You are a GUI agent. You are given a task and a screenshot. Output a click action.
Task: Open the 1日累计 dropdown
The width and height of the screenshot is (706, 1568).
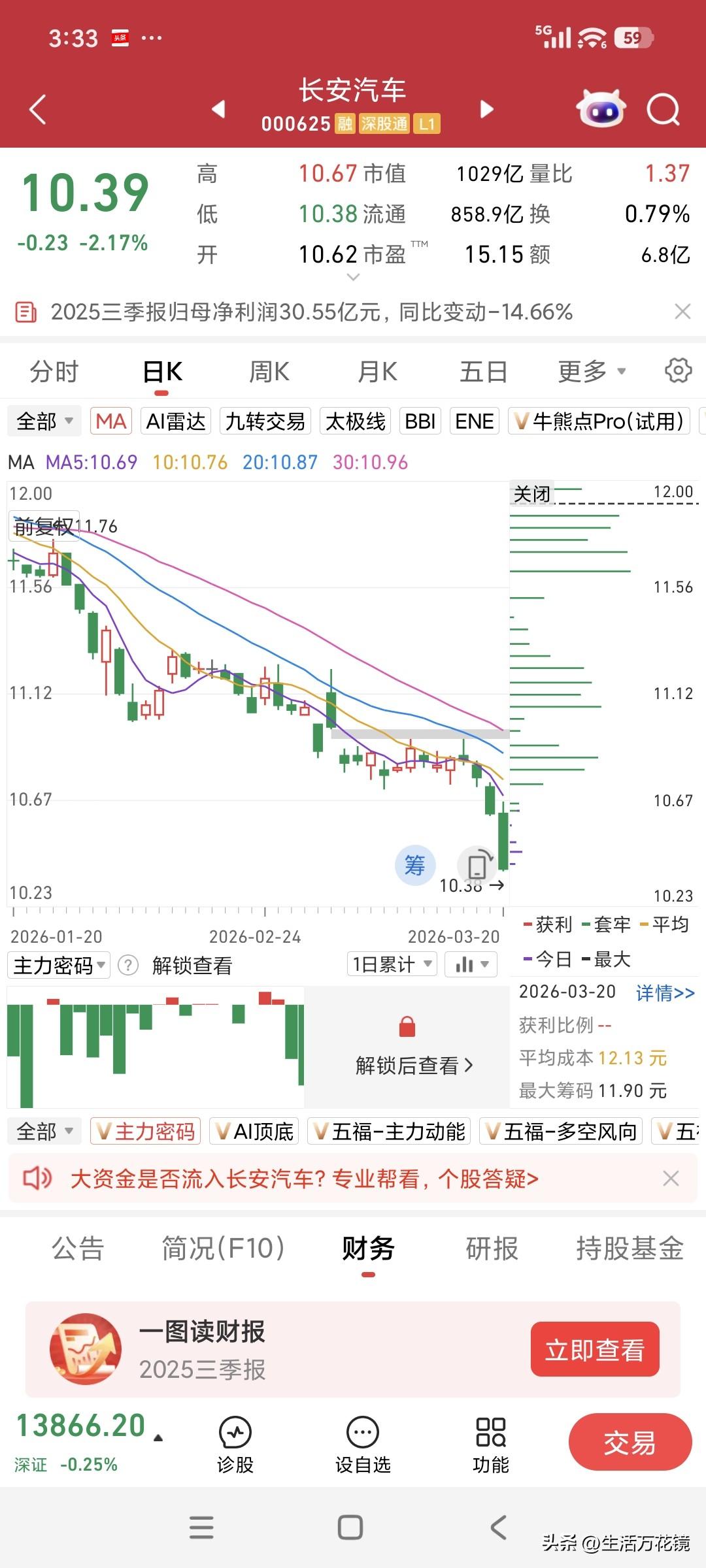coord(390,964)
